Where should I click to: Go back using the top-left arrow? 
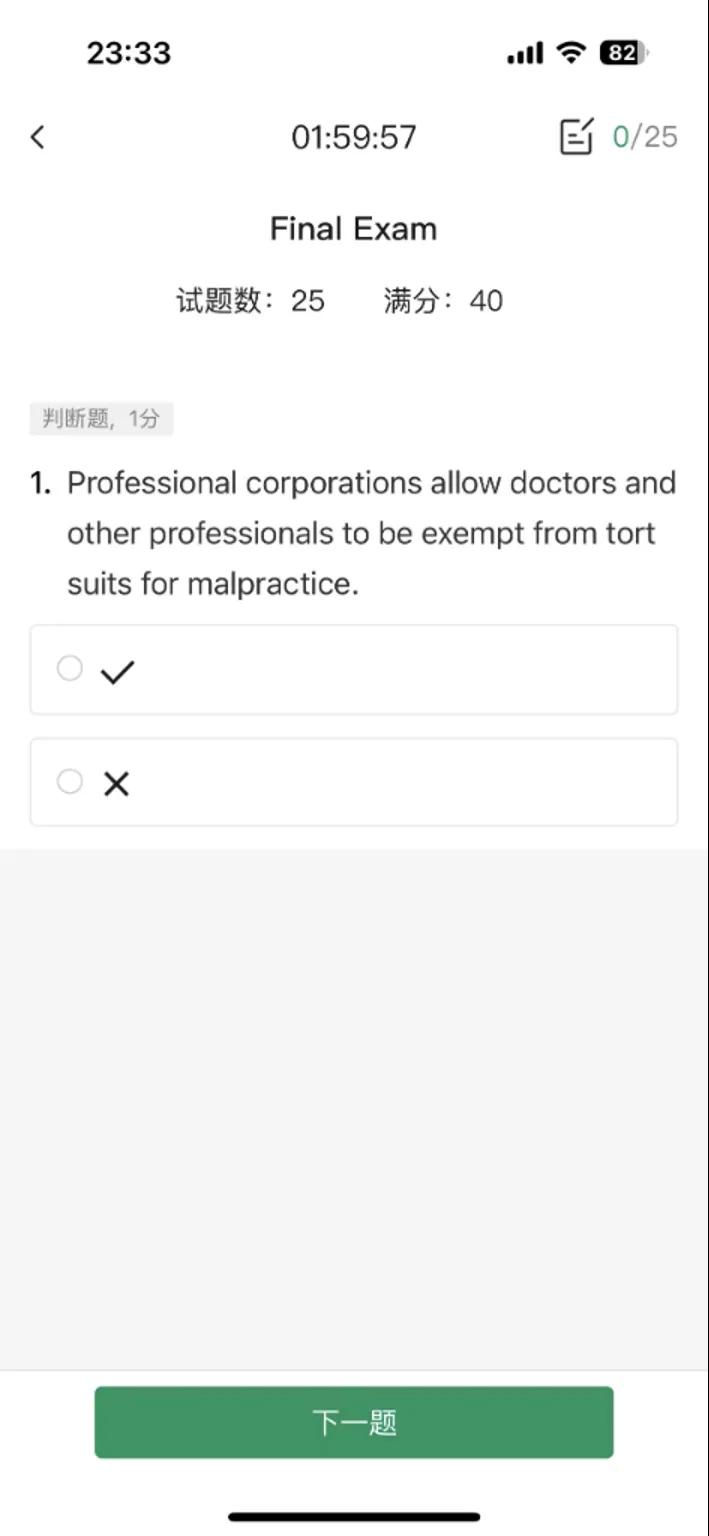point(38,137)
